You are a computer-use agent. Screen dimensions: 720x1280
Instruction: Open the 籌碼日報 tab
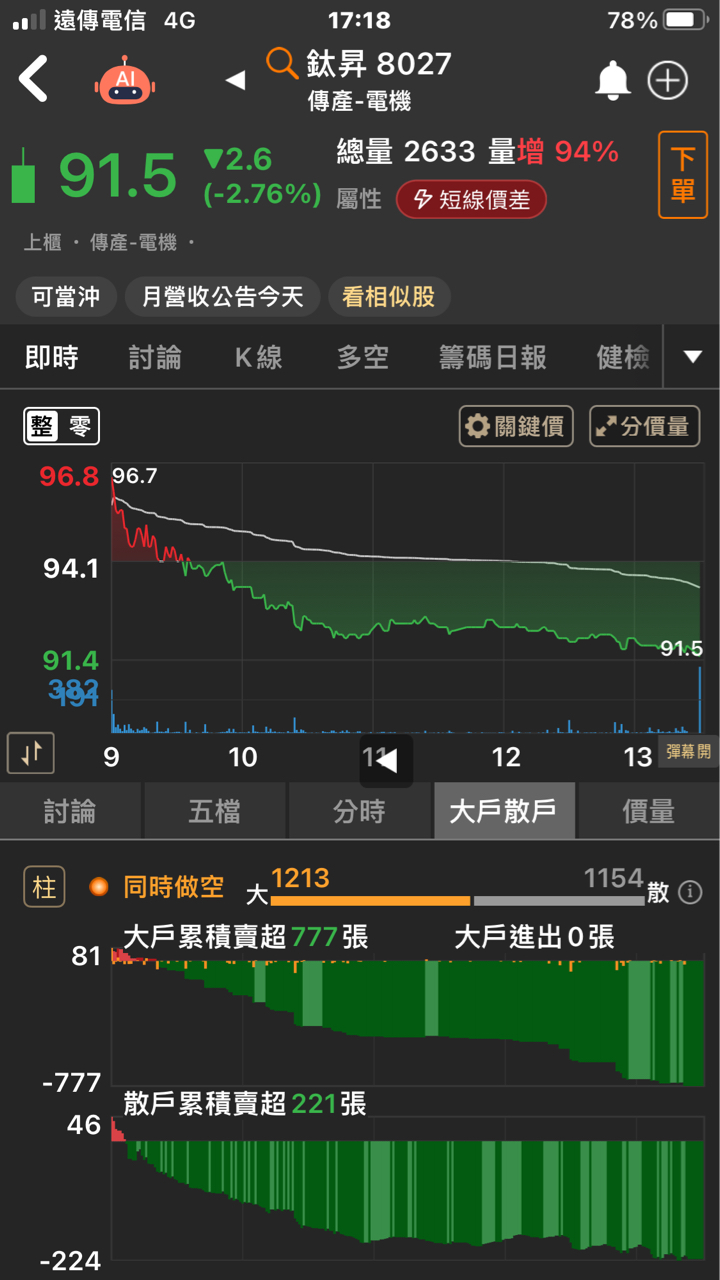492,357
